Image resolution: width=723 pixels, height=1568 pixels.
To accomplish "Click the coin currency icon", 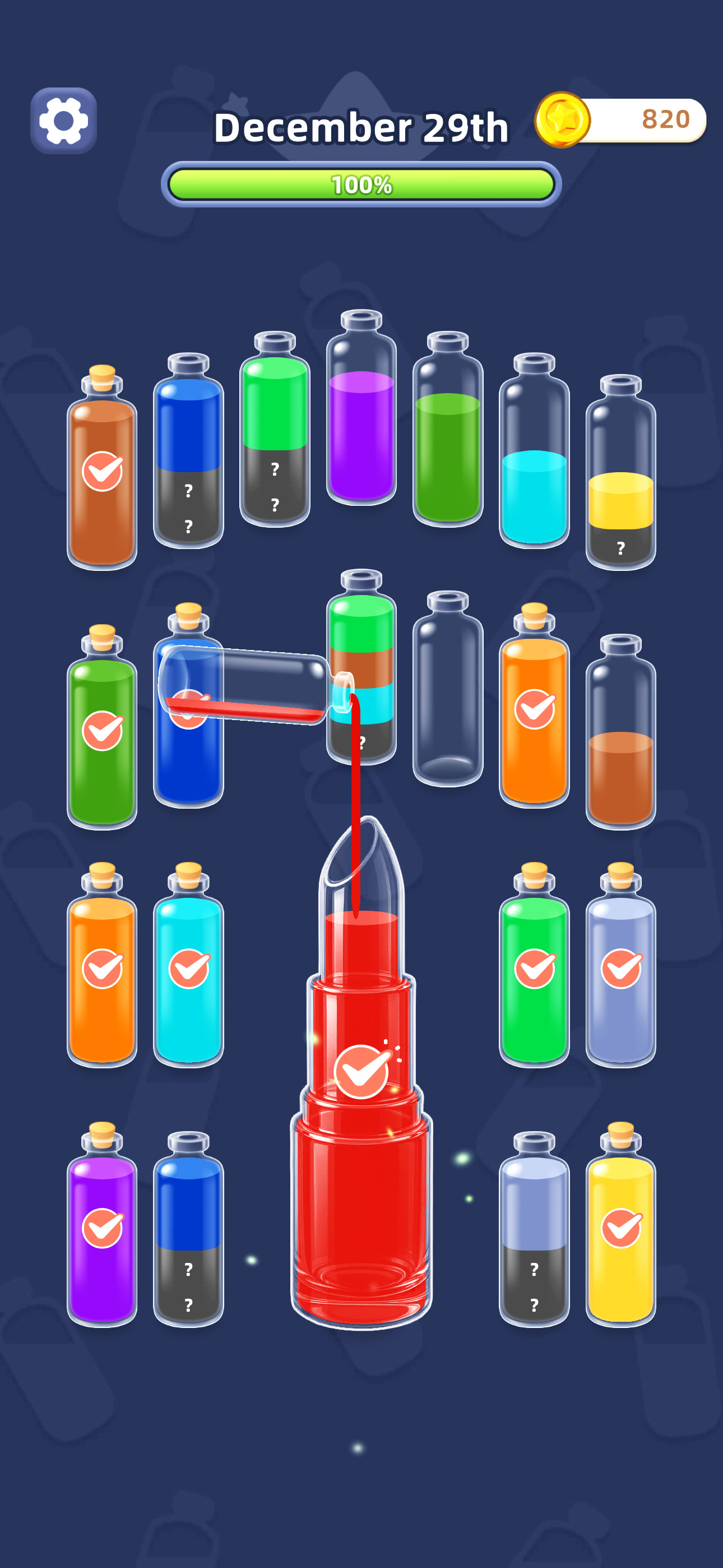I will [562, 120].
